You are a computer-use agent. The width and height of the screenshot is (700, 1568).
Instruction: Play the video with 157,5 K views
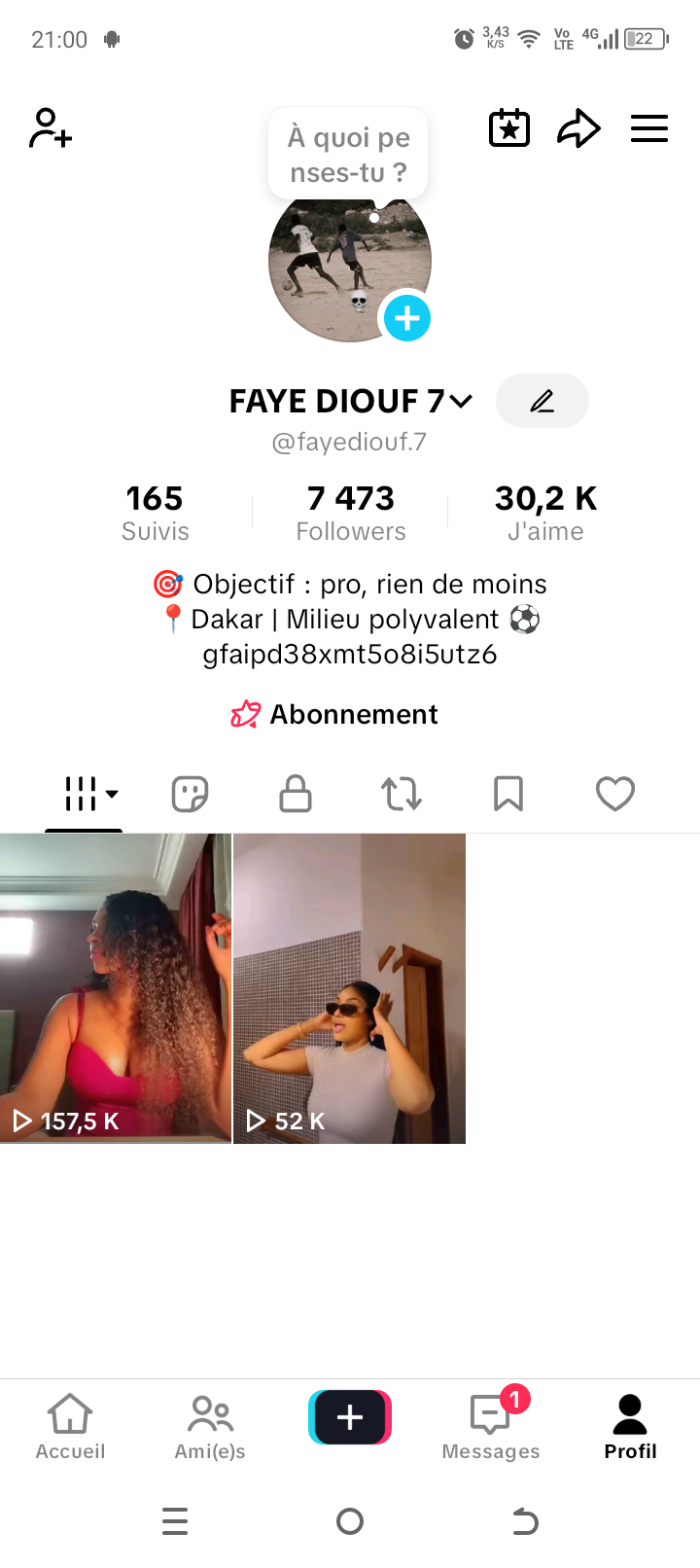point(116,987)
